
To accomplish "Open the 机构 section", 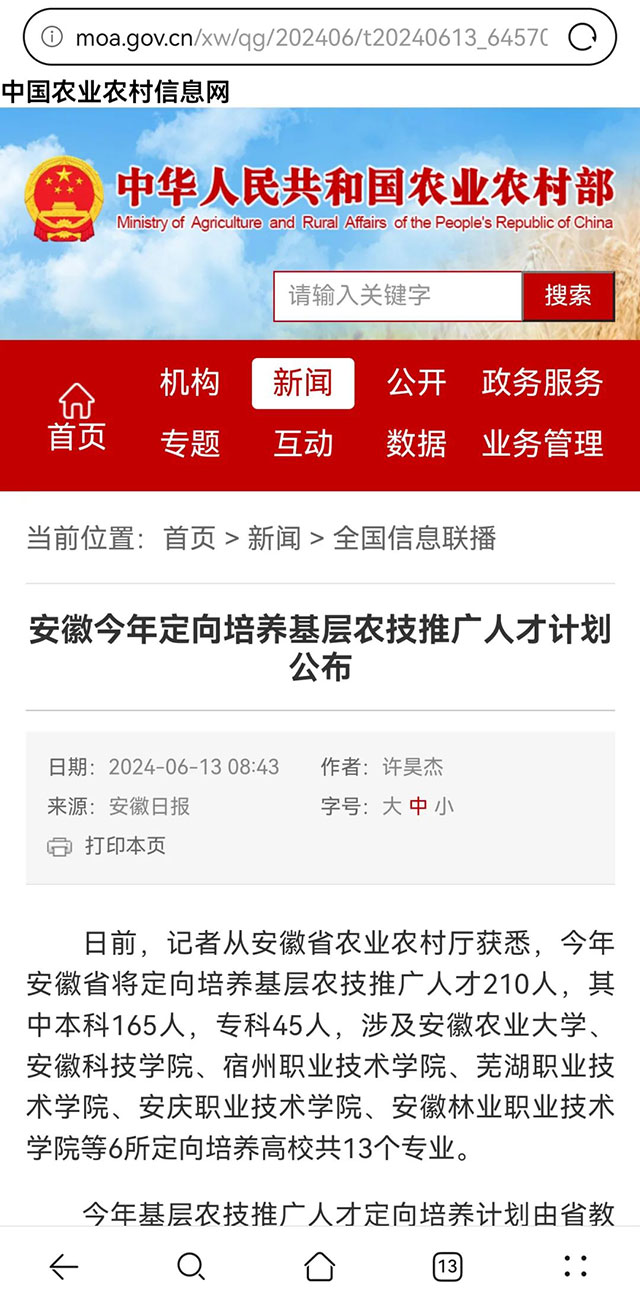I will click(189, 383).
